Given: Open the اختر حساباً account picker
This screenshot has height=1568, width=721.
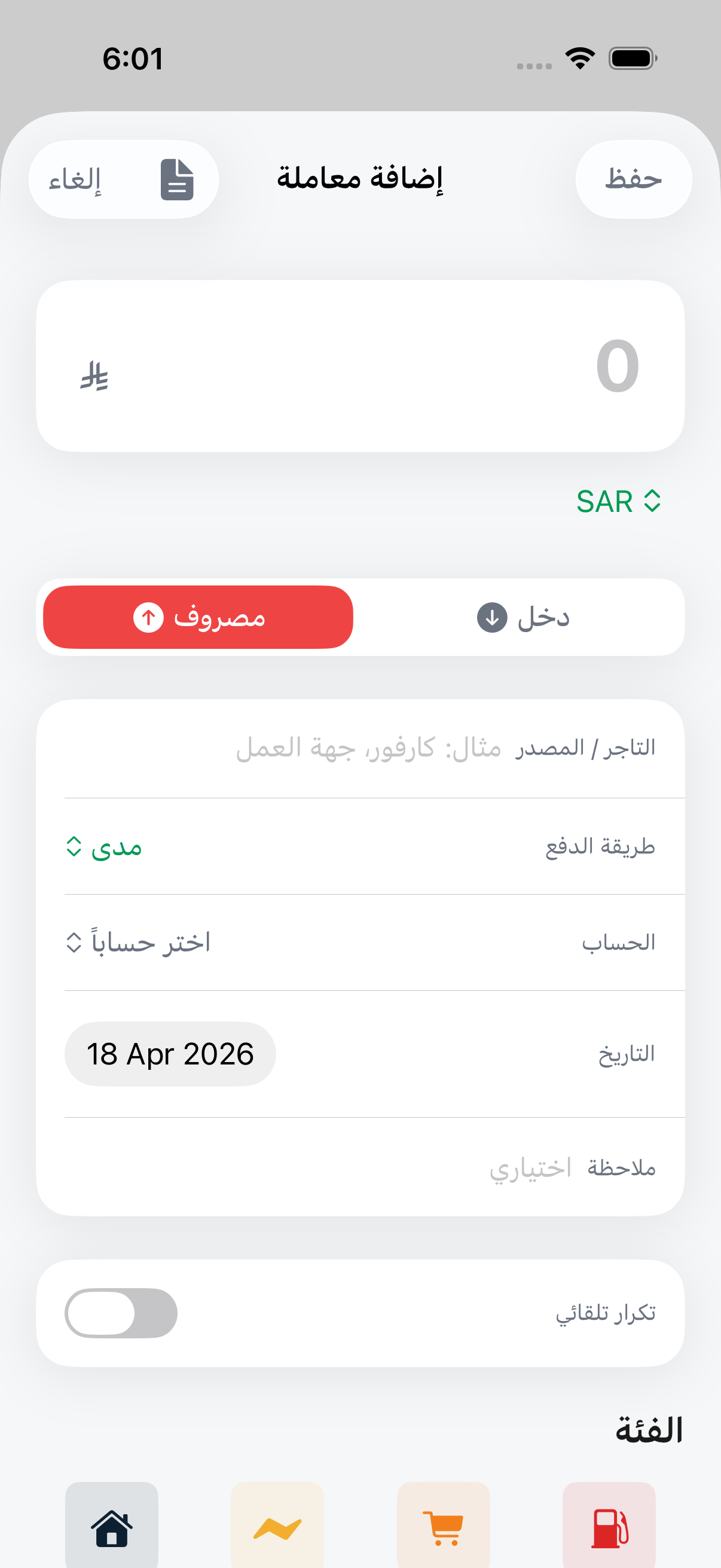Looking at the screenshot, I should pos(139,943).
